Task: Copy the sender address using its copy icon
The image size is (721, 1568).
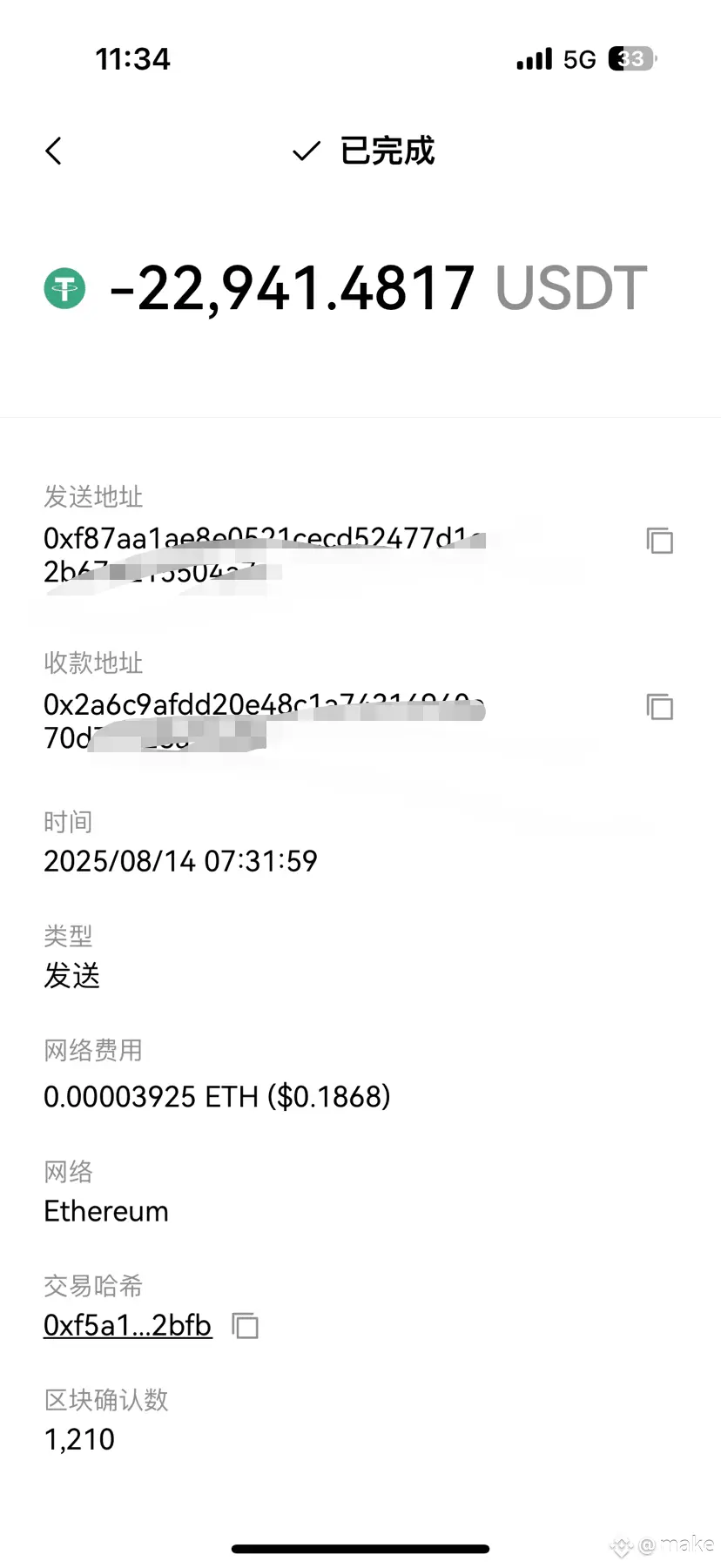Action: coord(659,540)
